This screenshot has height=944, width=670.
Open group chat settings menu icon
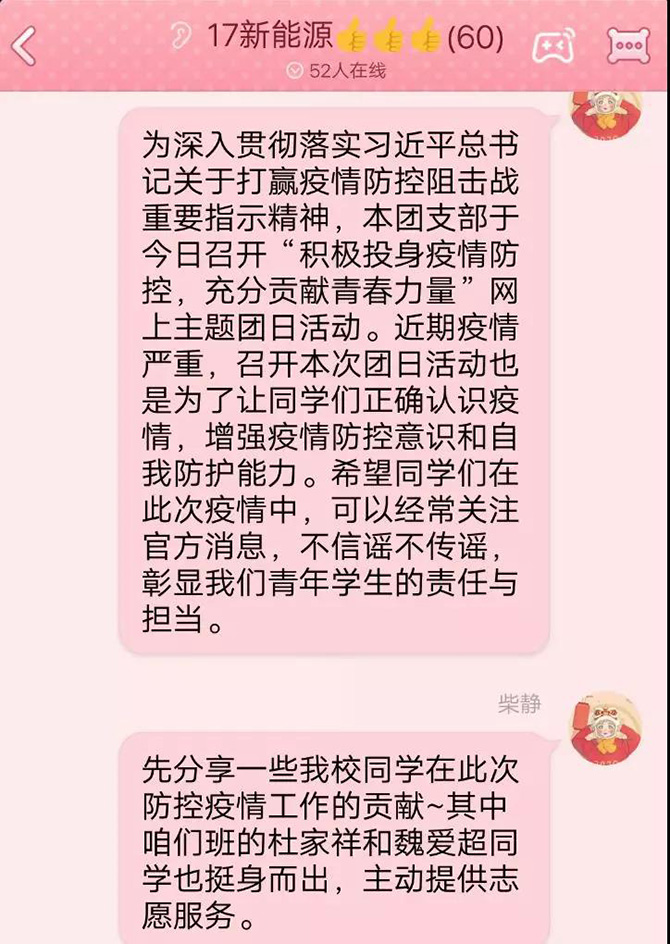pos(628,46)
